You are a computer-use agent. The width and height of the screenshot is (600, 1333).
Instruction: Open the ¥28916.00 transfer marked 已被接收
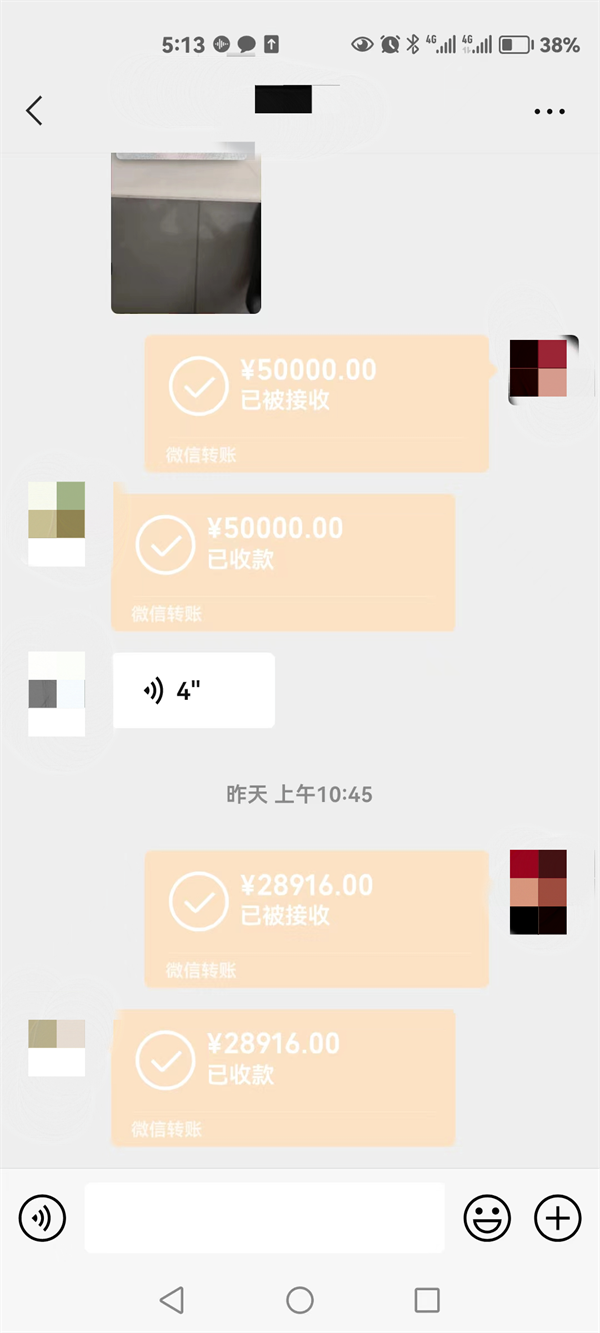(x=316, y=918)
